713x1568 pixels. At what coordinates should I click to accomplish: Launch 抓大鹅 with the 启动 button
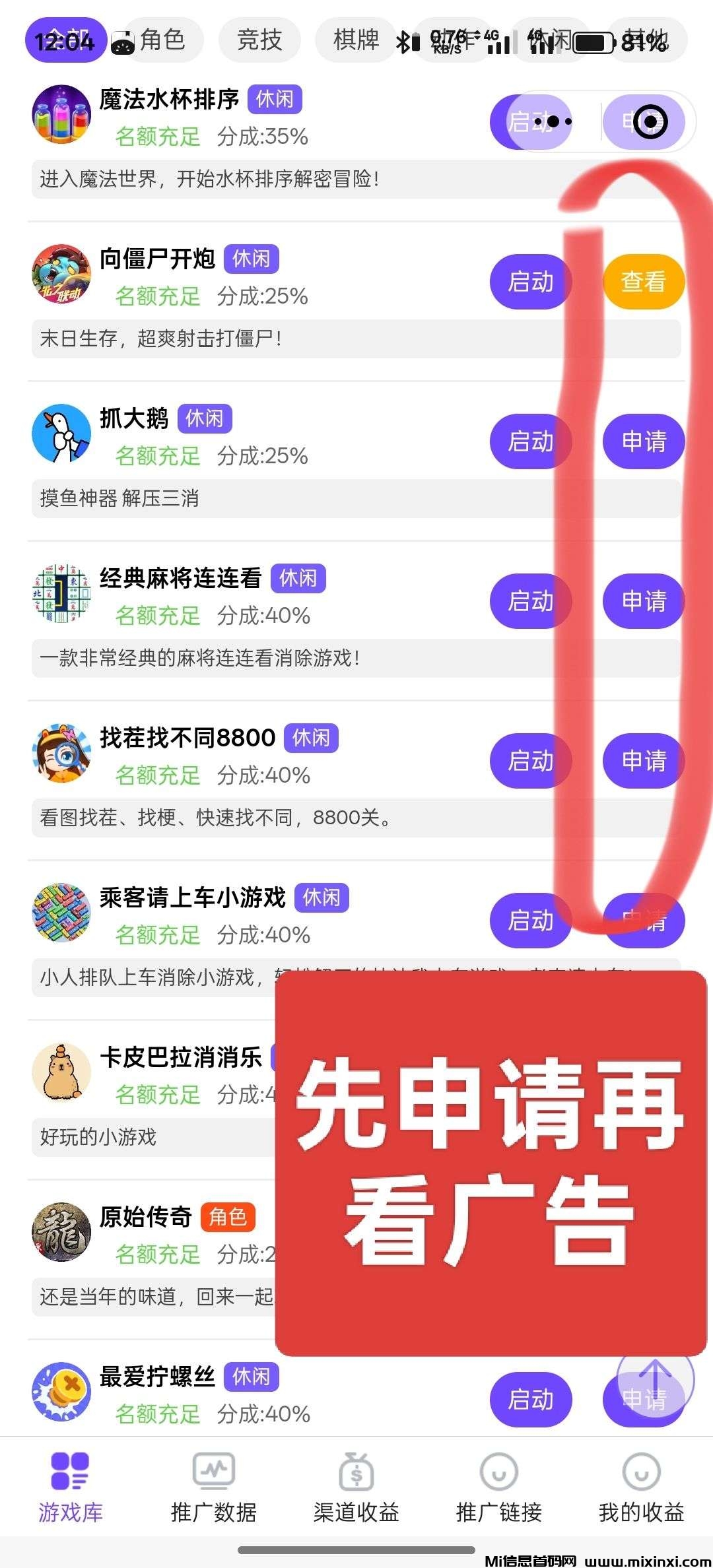point(530,441)
